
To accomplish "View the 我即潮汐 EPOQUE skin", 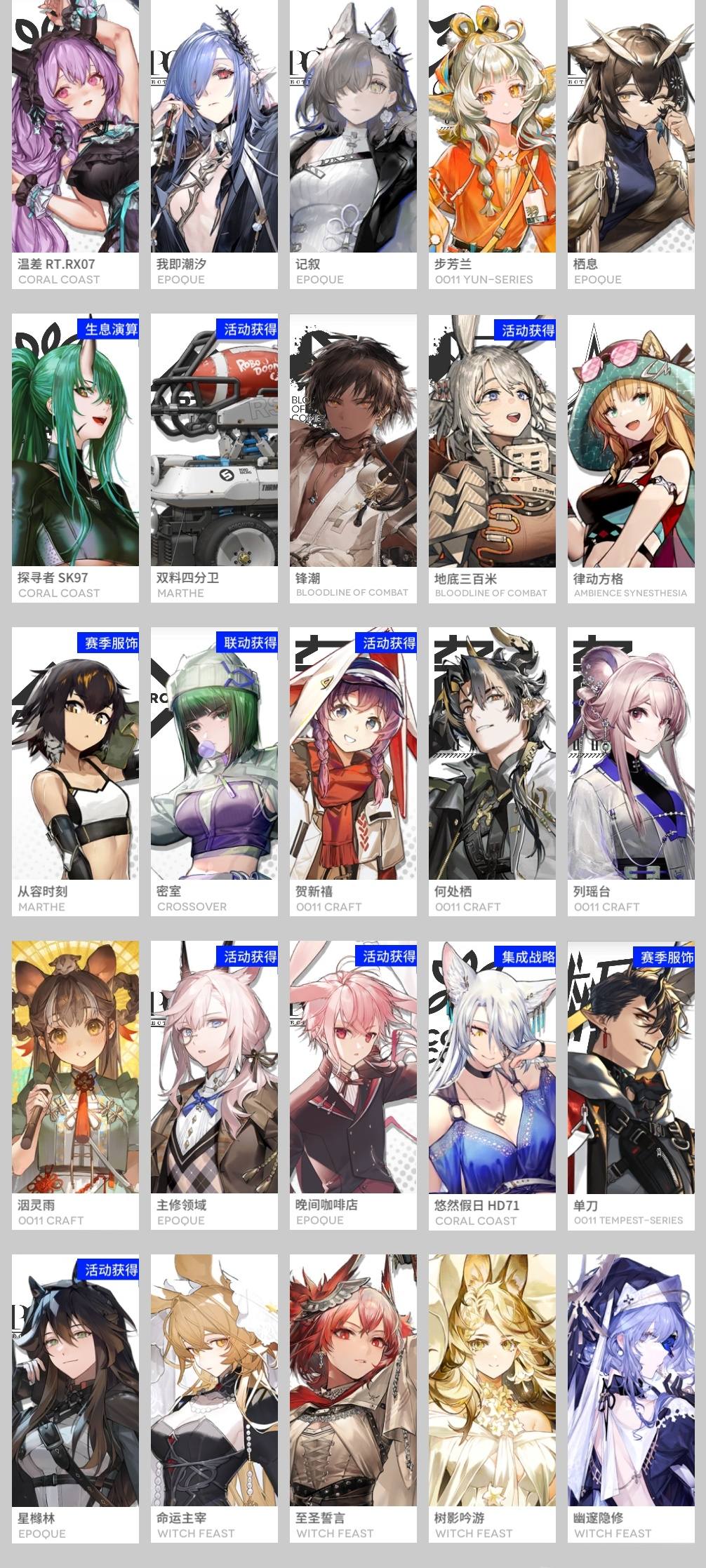I will (214, 145).
